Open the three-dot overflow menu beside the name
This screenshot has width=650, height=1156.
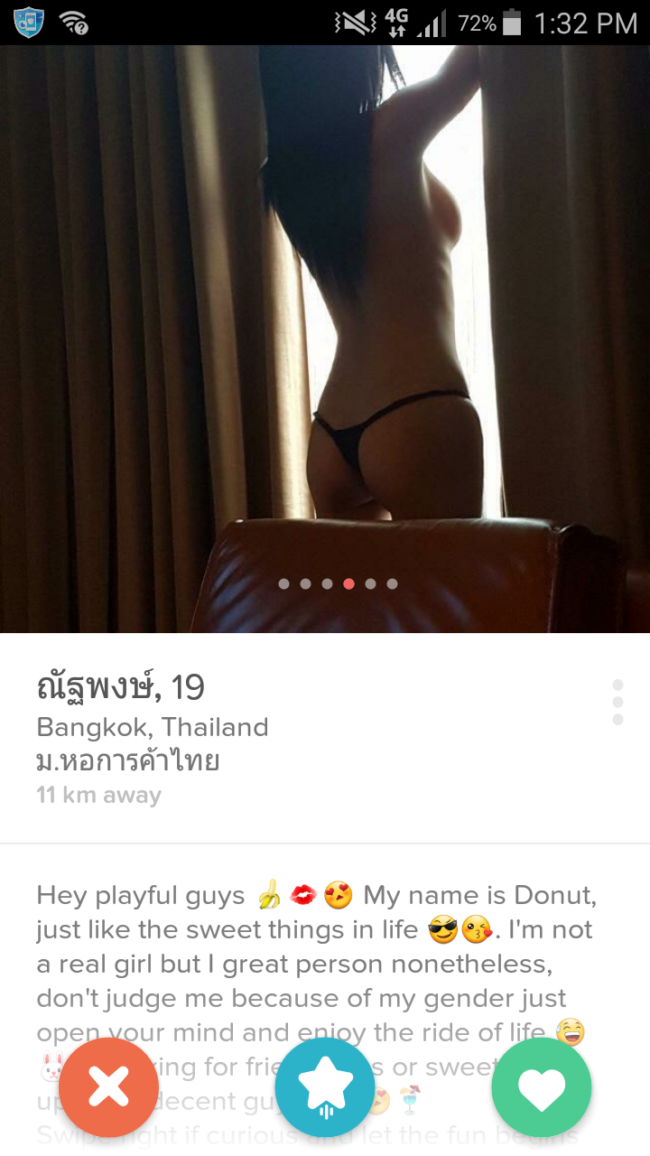click(618, 702)
